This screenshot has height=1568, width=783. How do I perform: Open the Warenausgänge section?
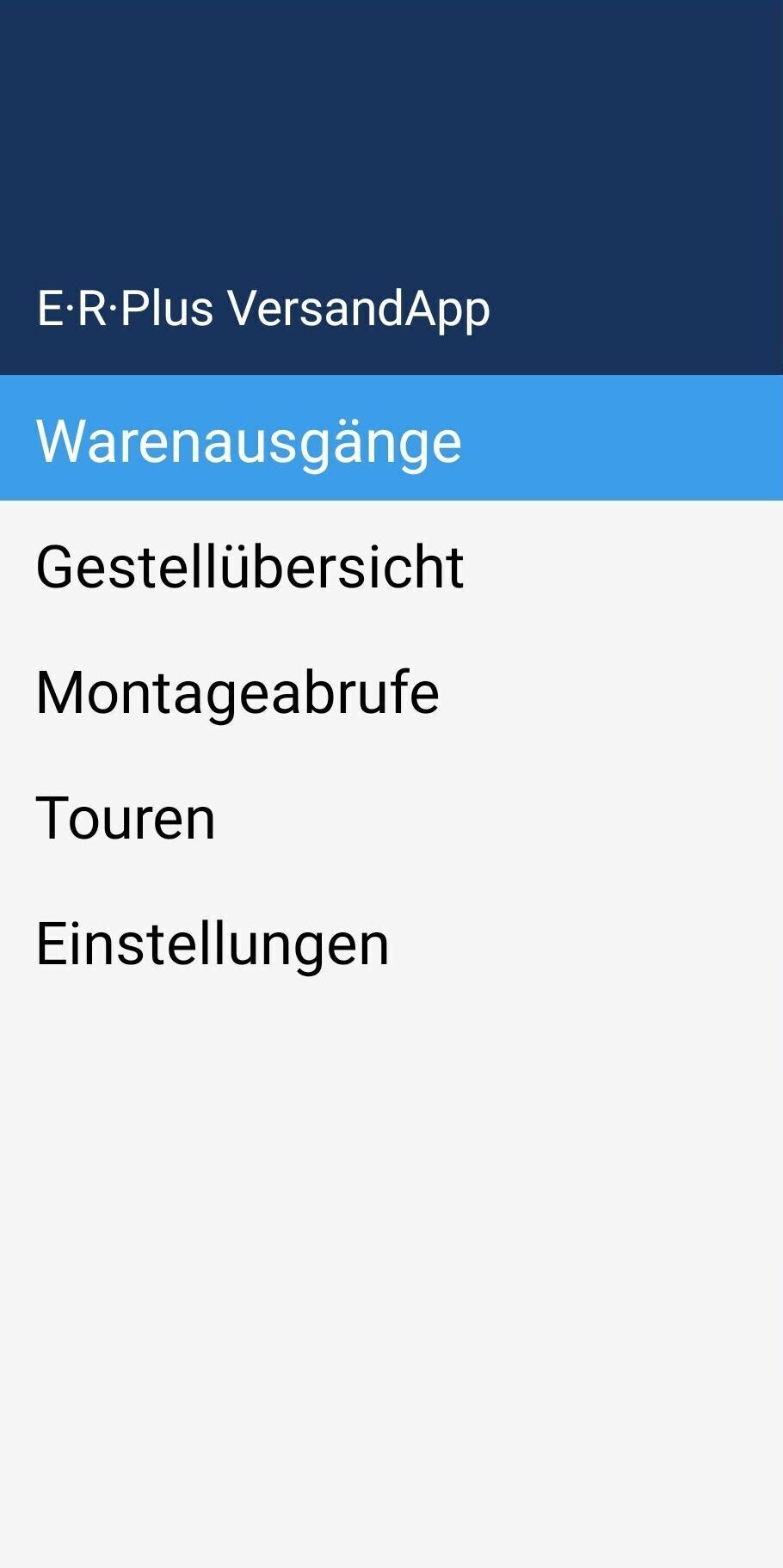(x=250, y=440)
